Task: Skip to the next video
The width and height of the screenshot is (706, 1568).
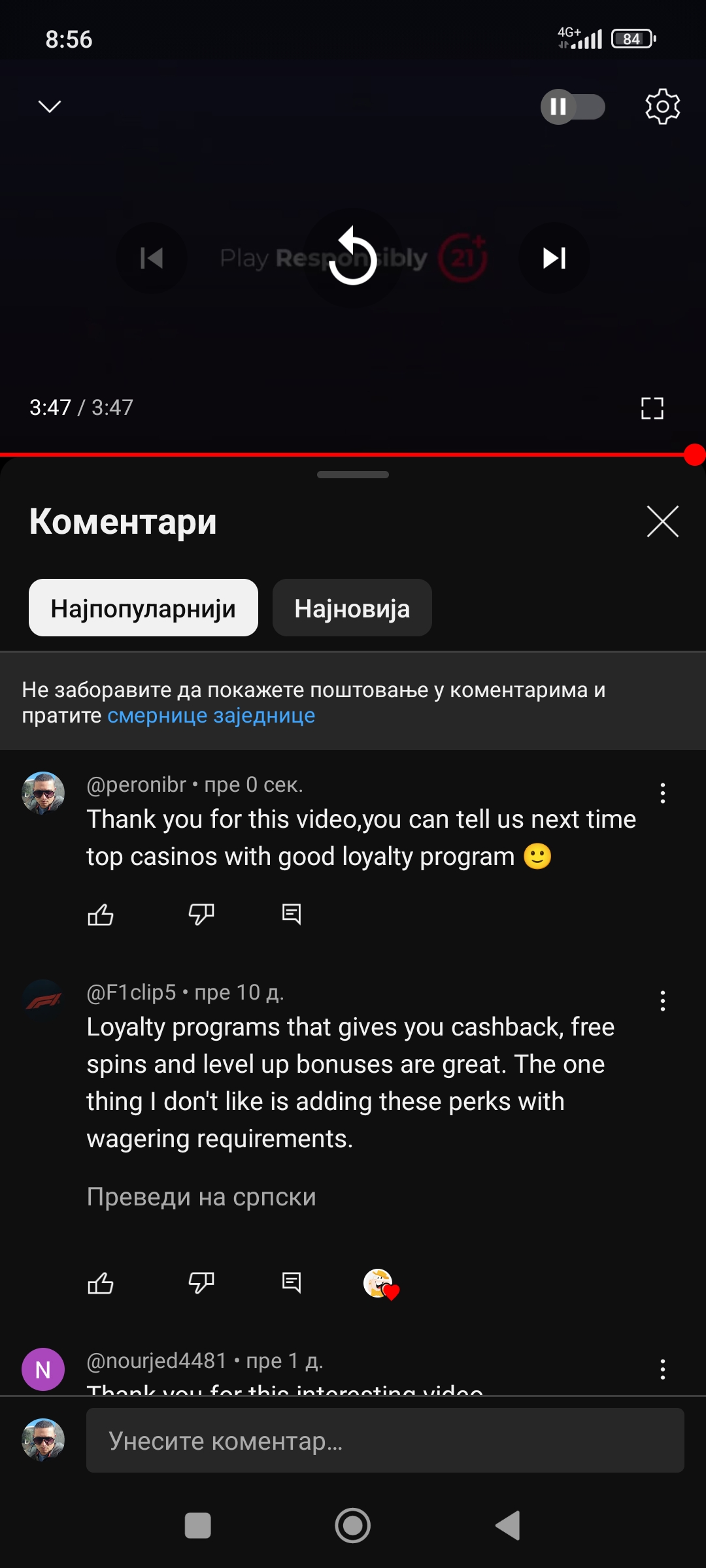Action: (554, 258)
